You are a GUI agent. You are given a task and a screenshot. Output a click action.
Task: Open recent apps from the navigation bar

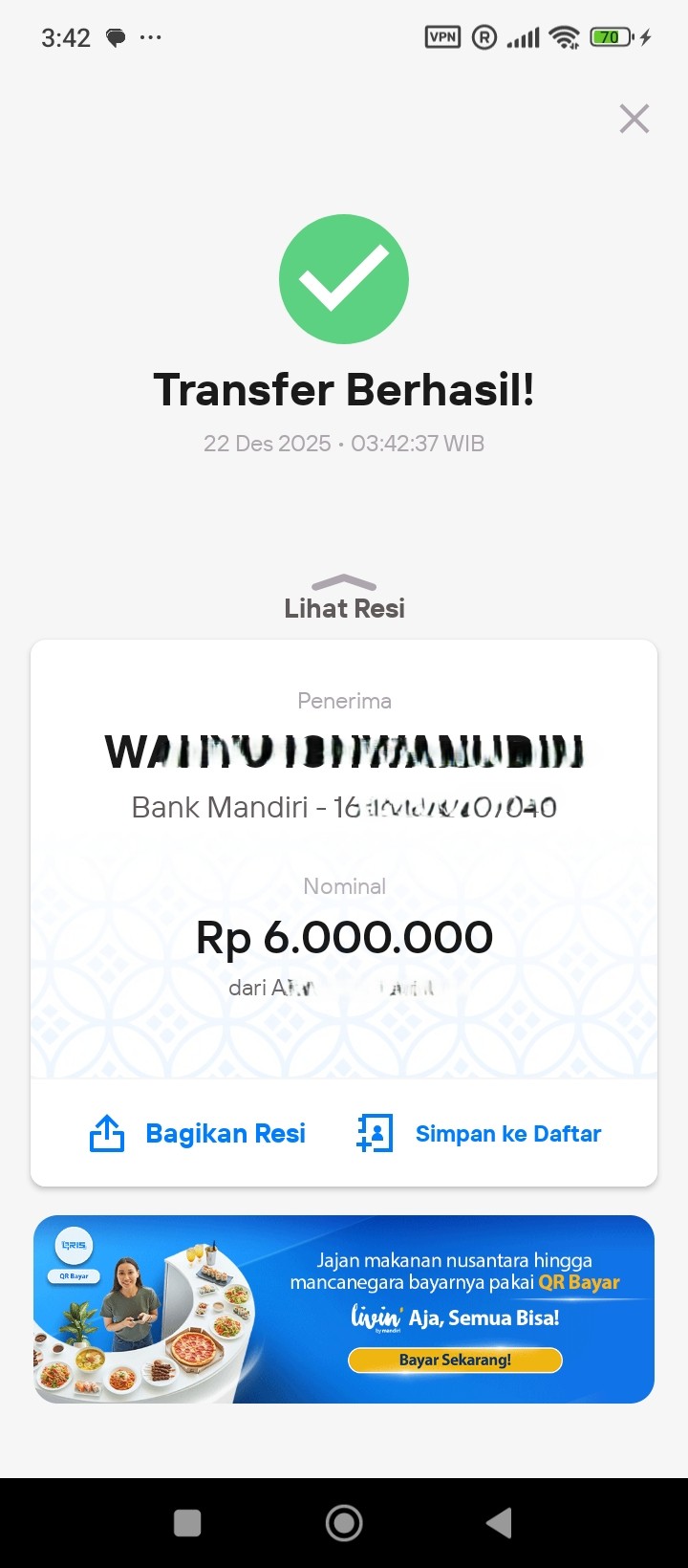point(187,1523)
